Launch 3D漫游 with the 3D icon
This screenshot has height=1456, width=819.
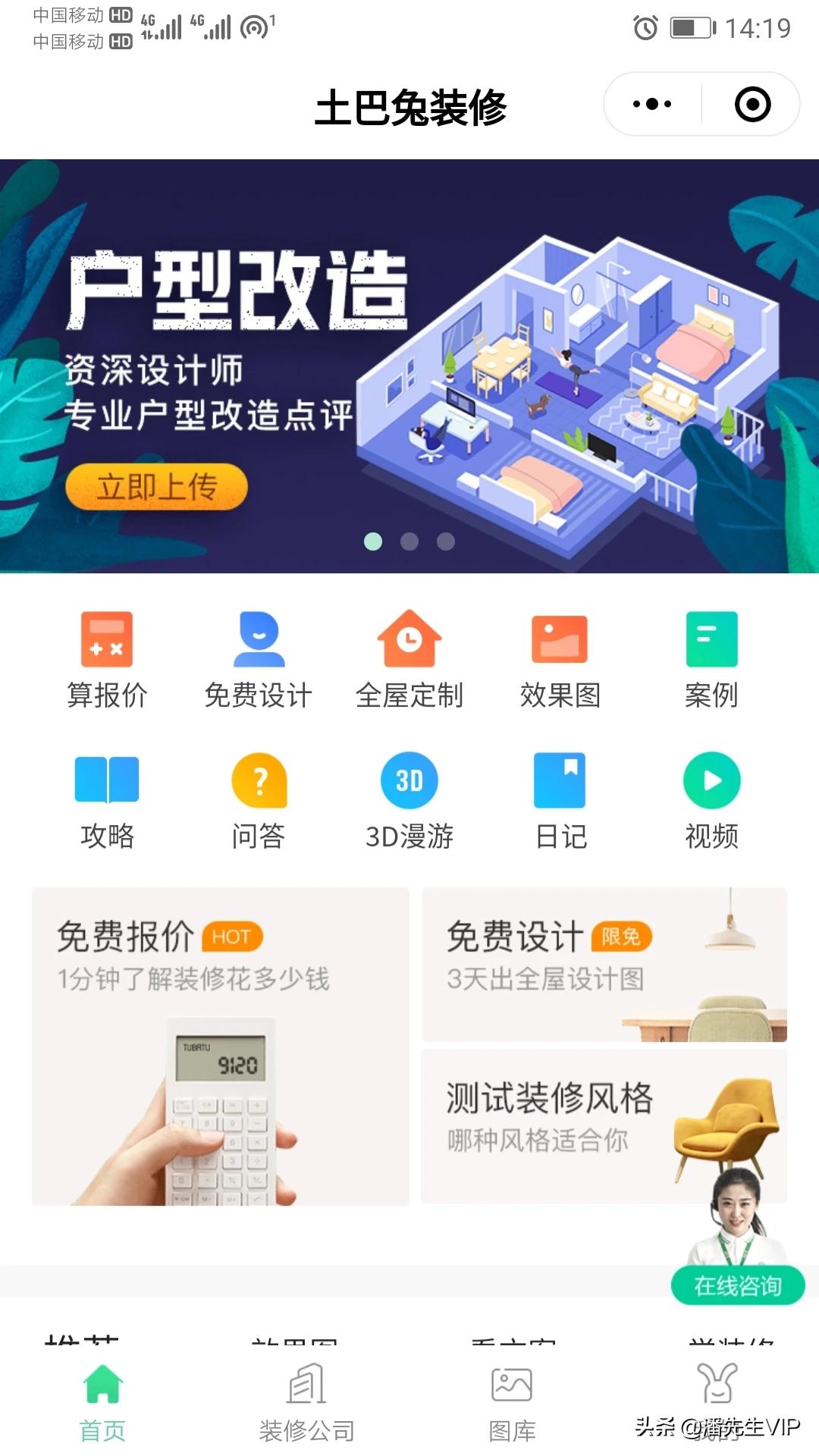[409, 780]
